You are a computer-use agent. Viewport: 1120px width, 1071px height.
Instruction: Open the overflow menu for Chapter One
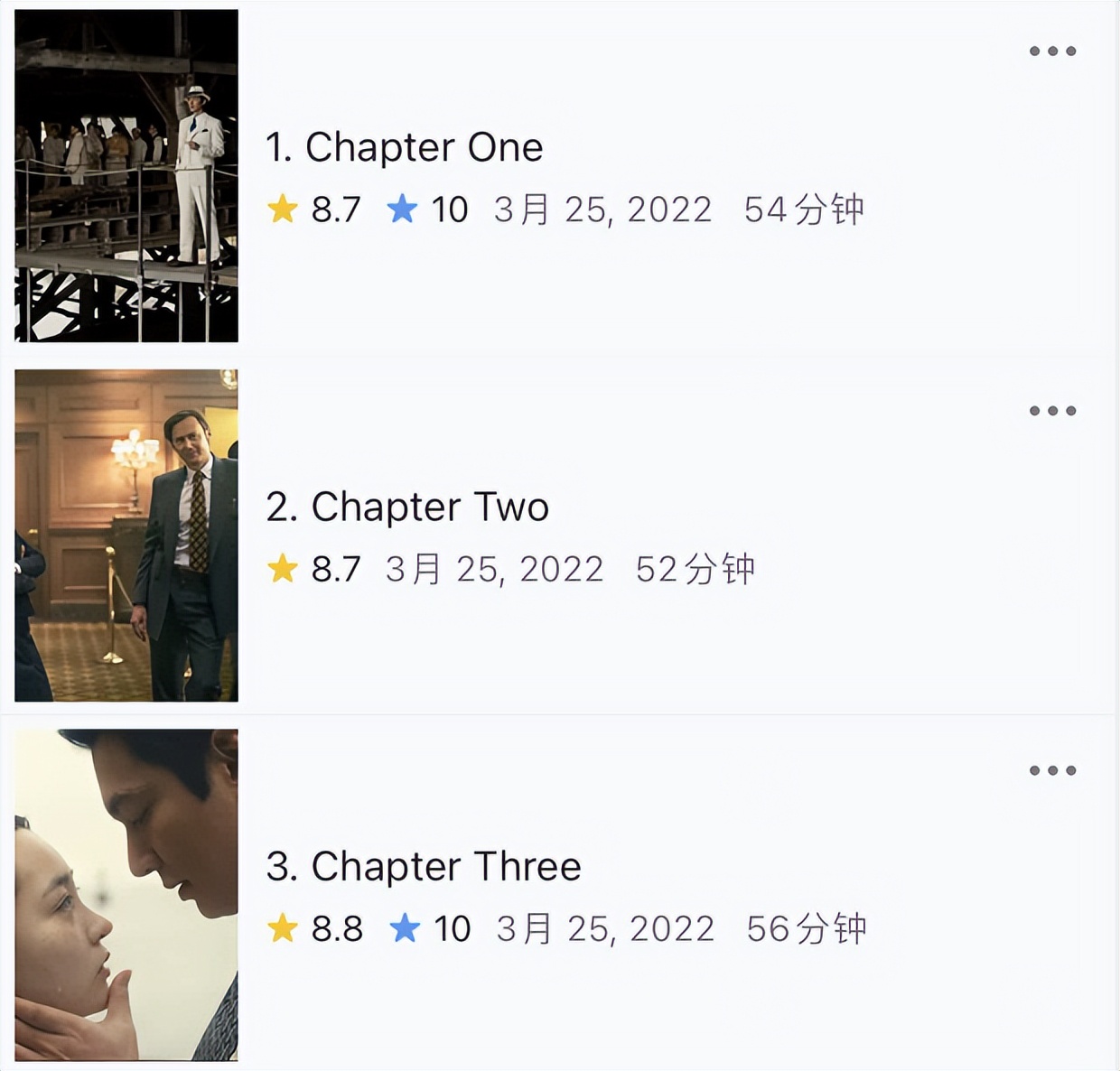[1052, 51]
